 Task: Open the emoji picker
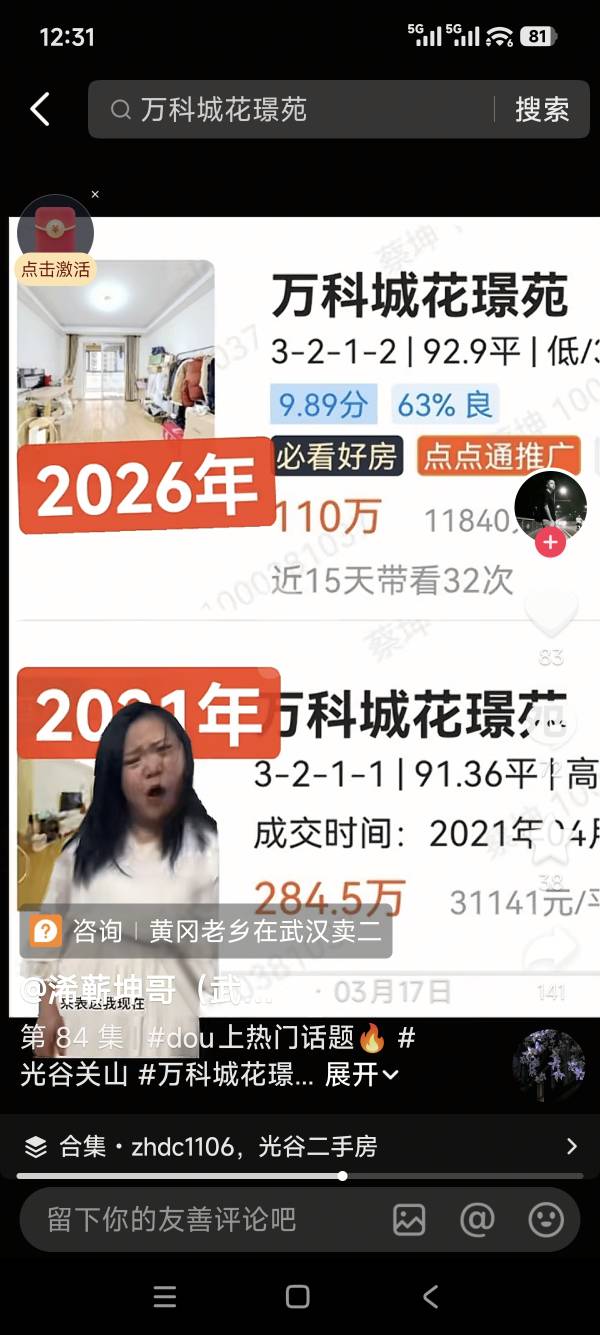coord(545,1219)
